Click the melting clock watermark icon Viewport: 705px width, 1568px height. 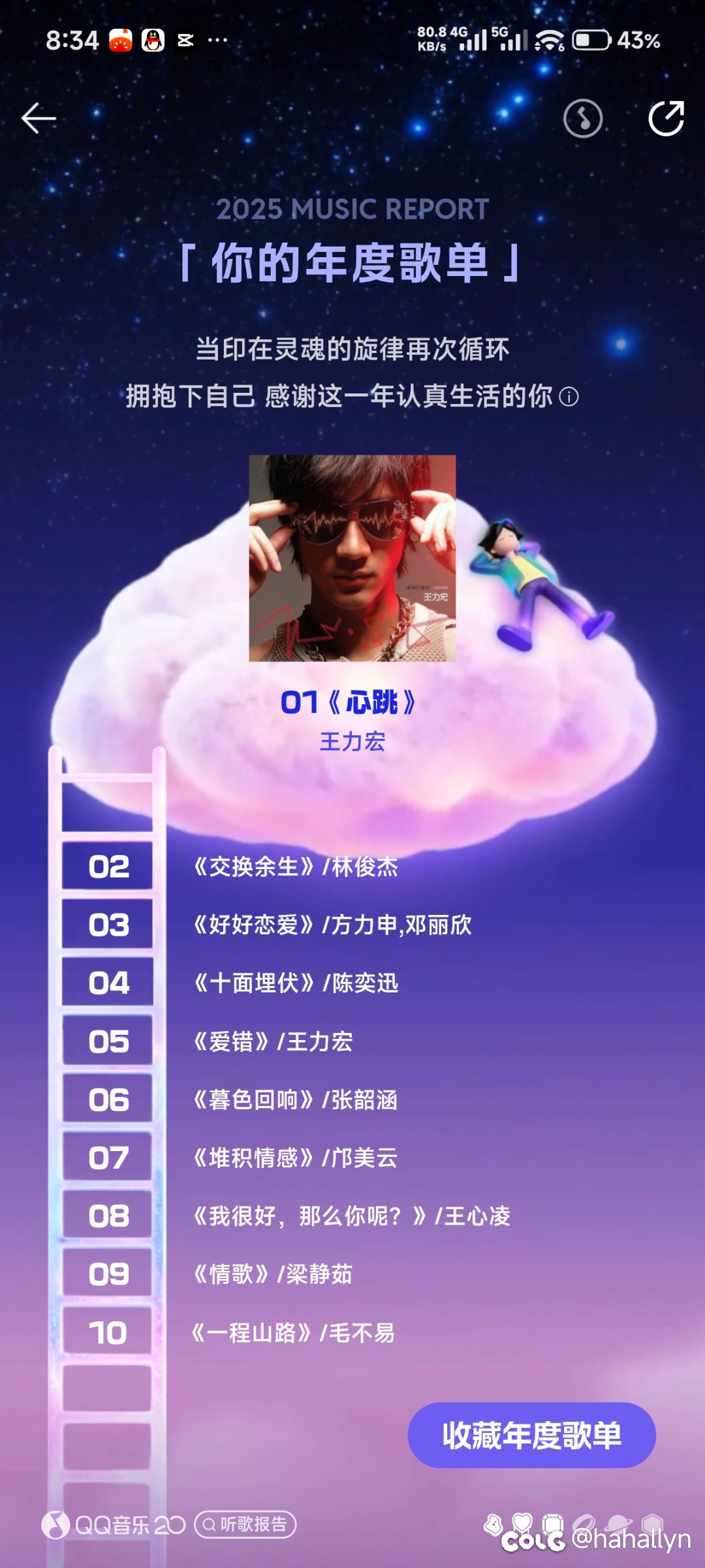tap(494, 1524)
